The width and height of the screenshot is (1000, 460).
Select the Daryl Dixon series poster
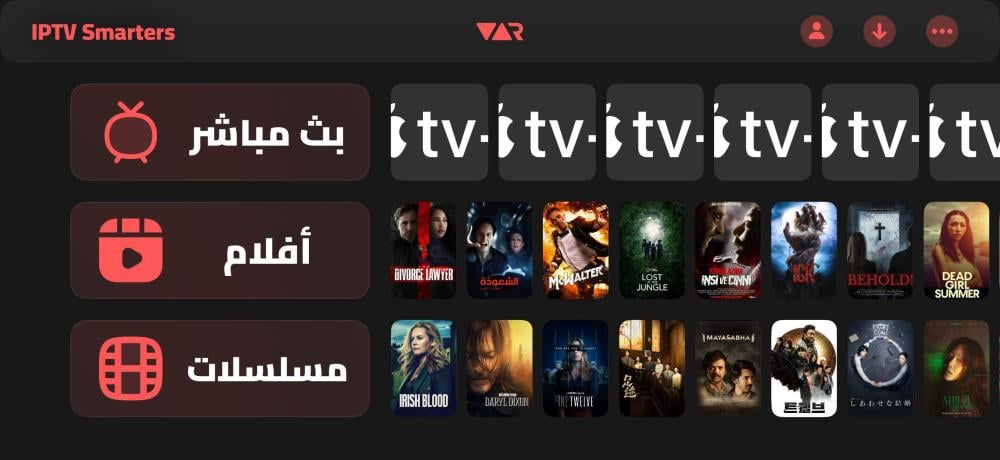(499, 368)
